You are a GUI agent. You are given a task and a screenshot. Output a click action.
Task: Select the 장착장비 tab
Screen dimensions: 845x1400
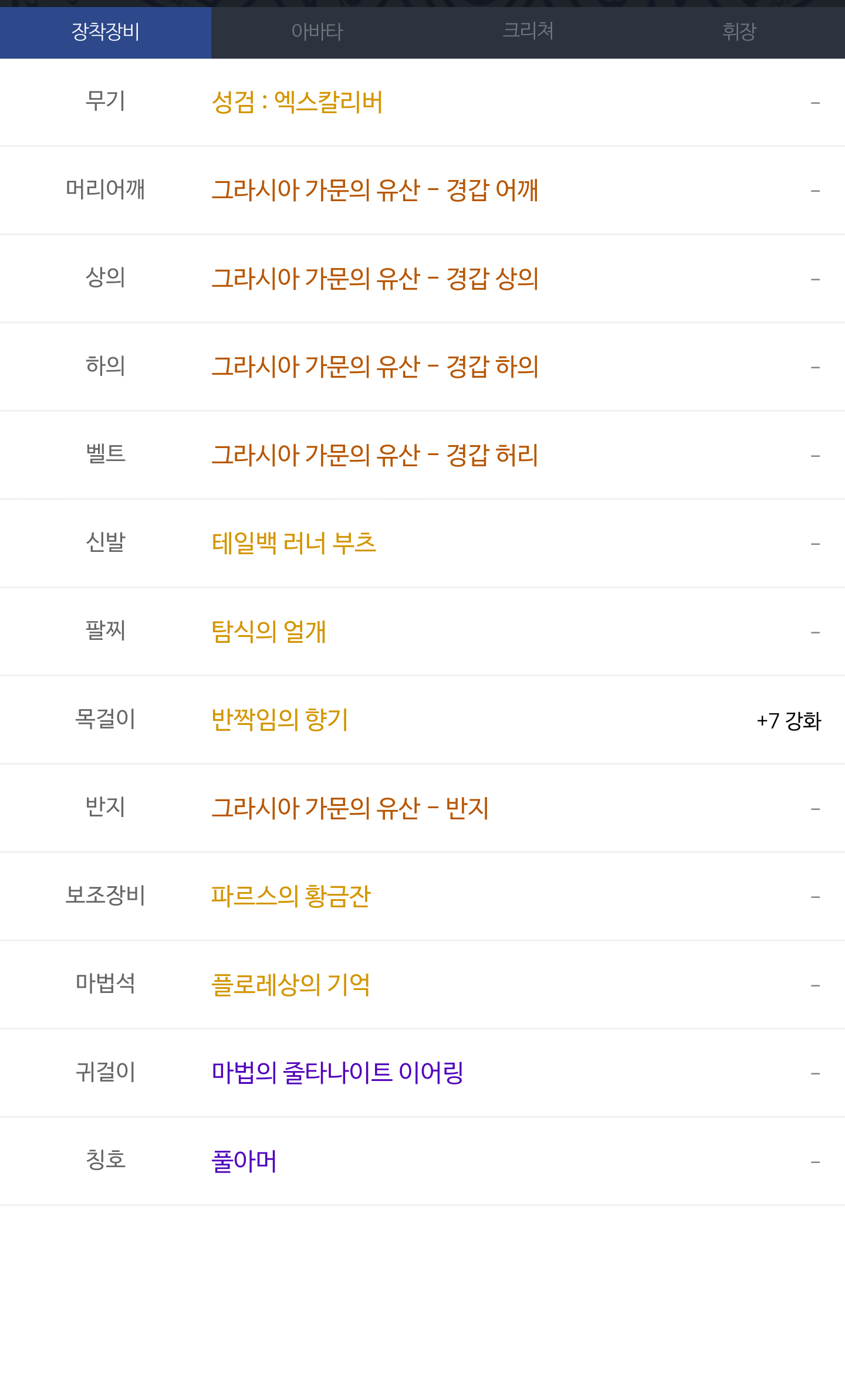(106, 32)
